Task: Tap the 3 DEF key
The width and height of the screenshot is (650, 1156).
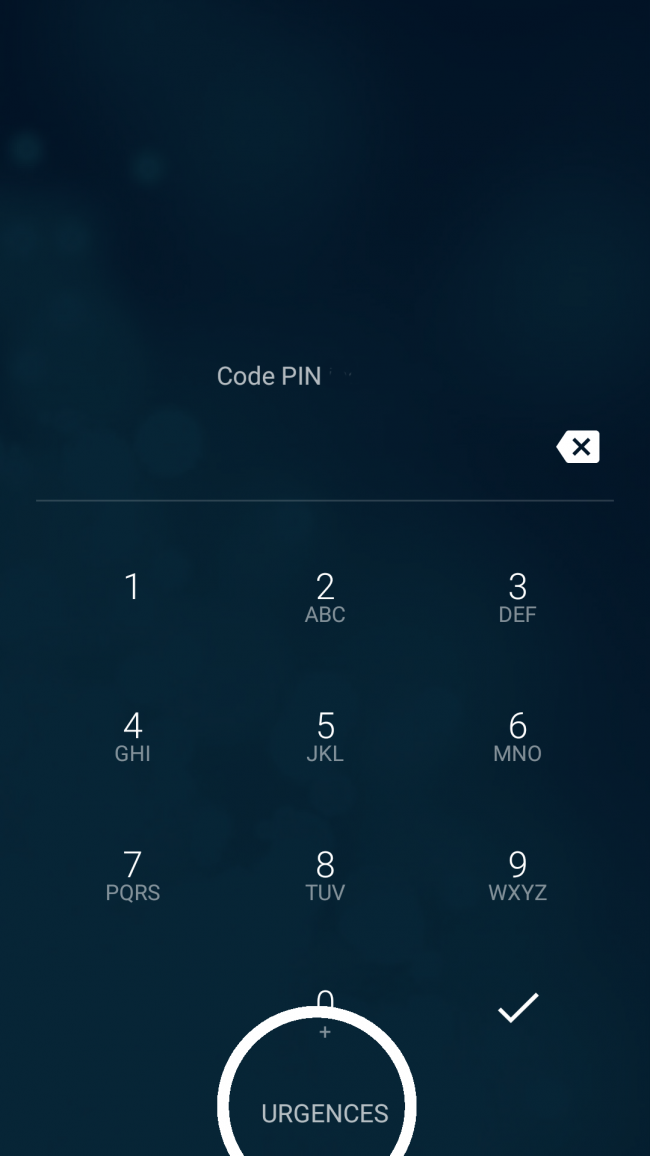Action: pyautogui.click(x=517, y=597)
